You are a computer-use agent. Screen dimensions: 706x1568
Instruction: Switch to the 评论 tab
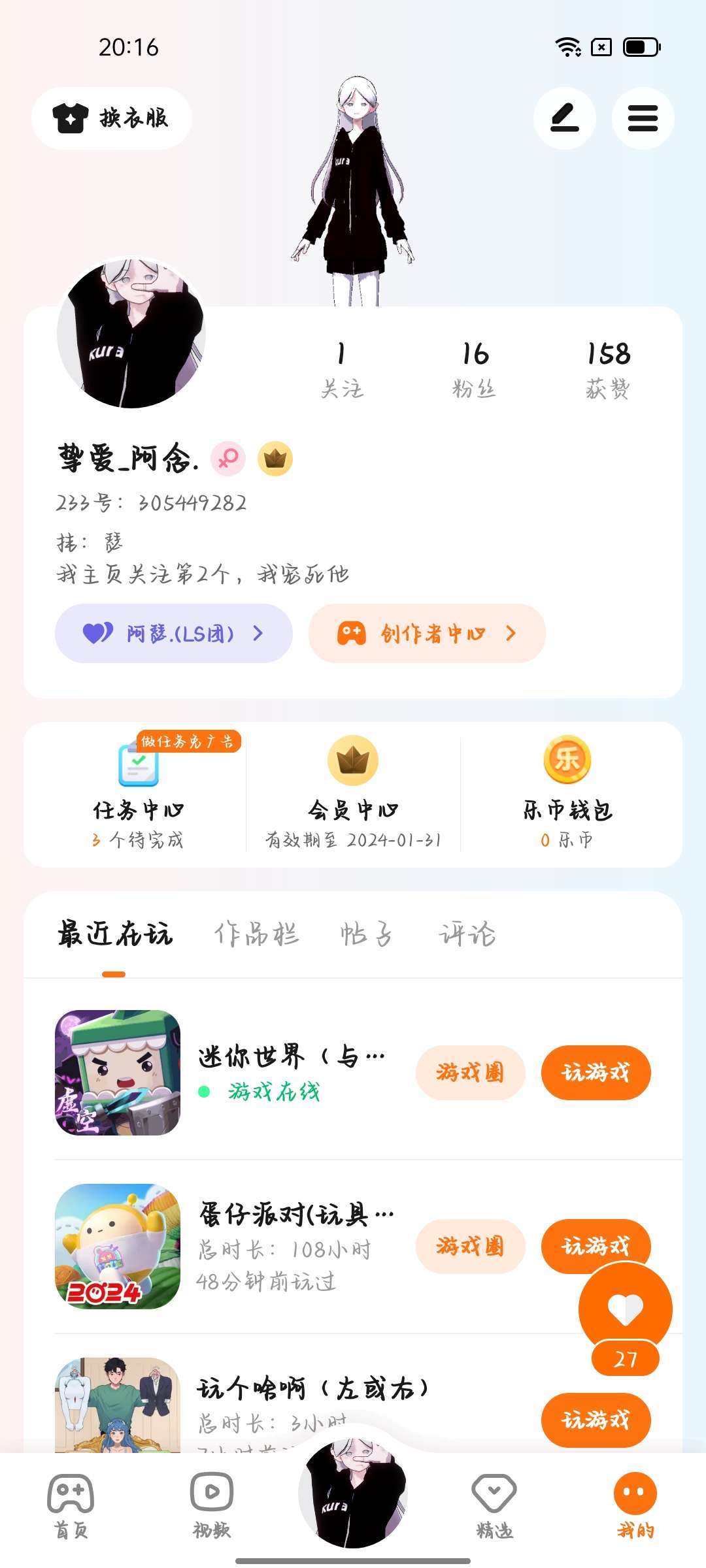click(x=467, y=934)
